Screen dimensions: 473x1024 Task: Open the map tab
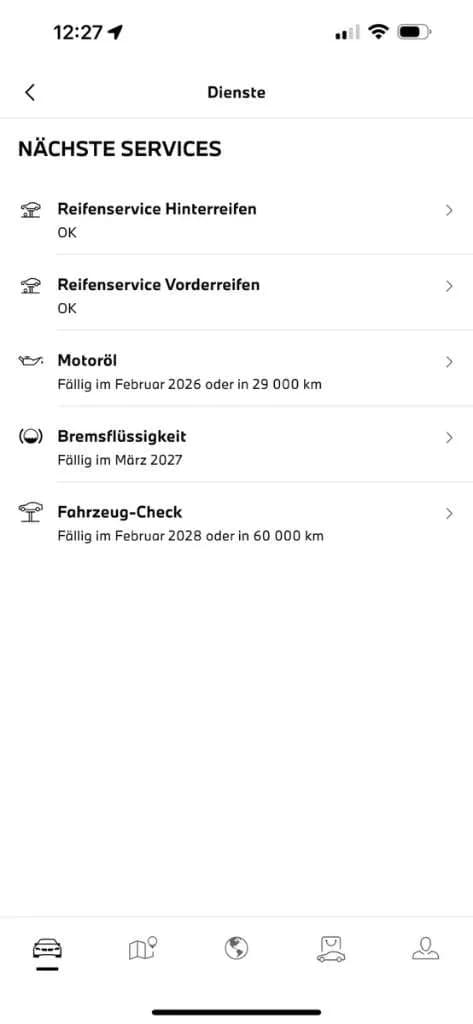142,948
